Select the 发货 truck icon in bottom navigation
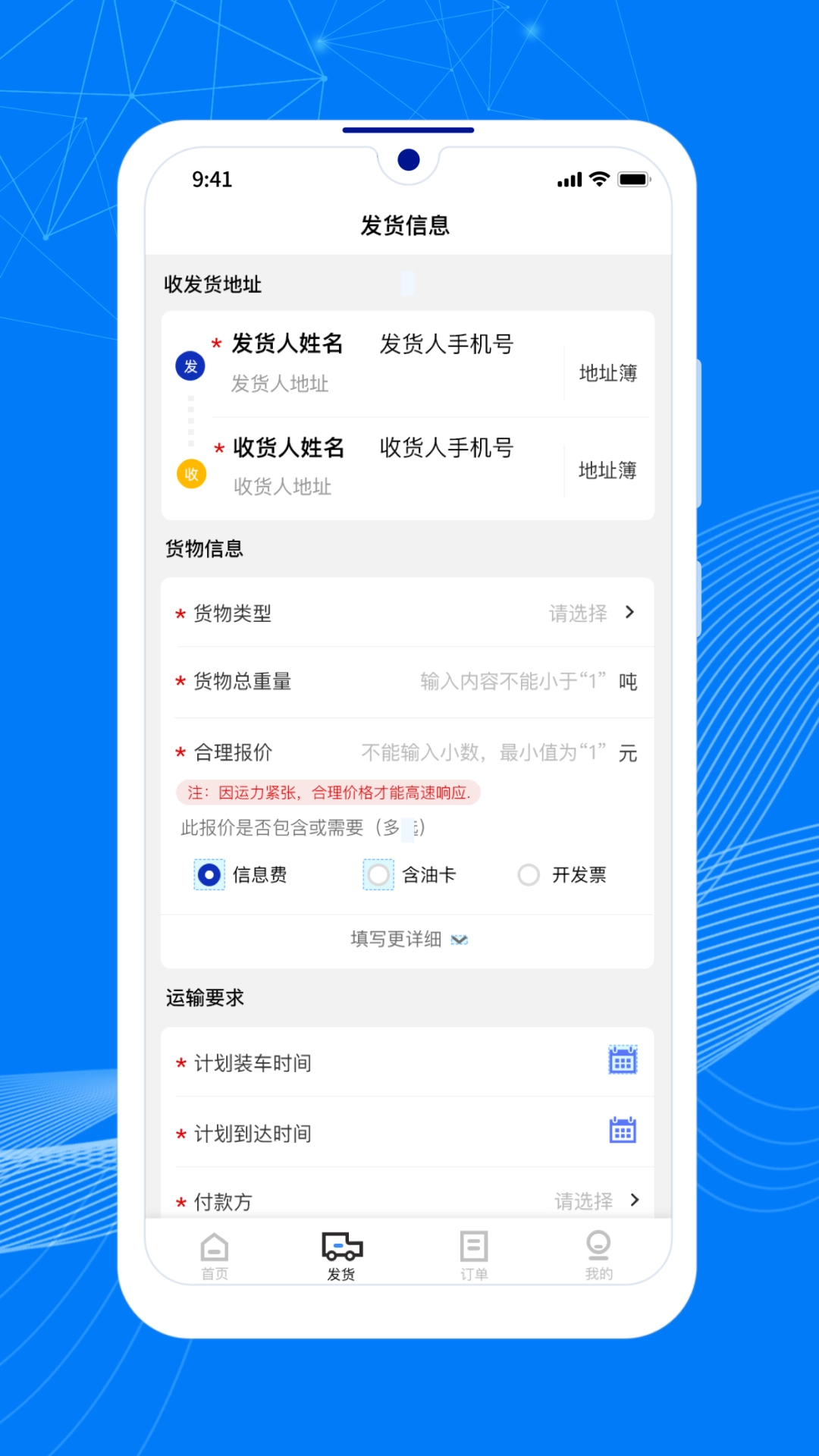 pyautogui.click(x=341, y=1247)
